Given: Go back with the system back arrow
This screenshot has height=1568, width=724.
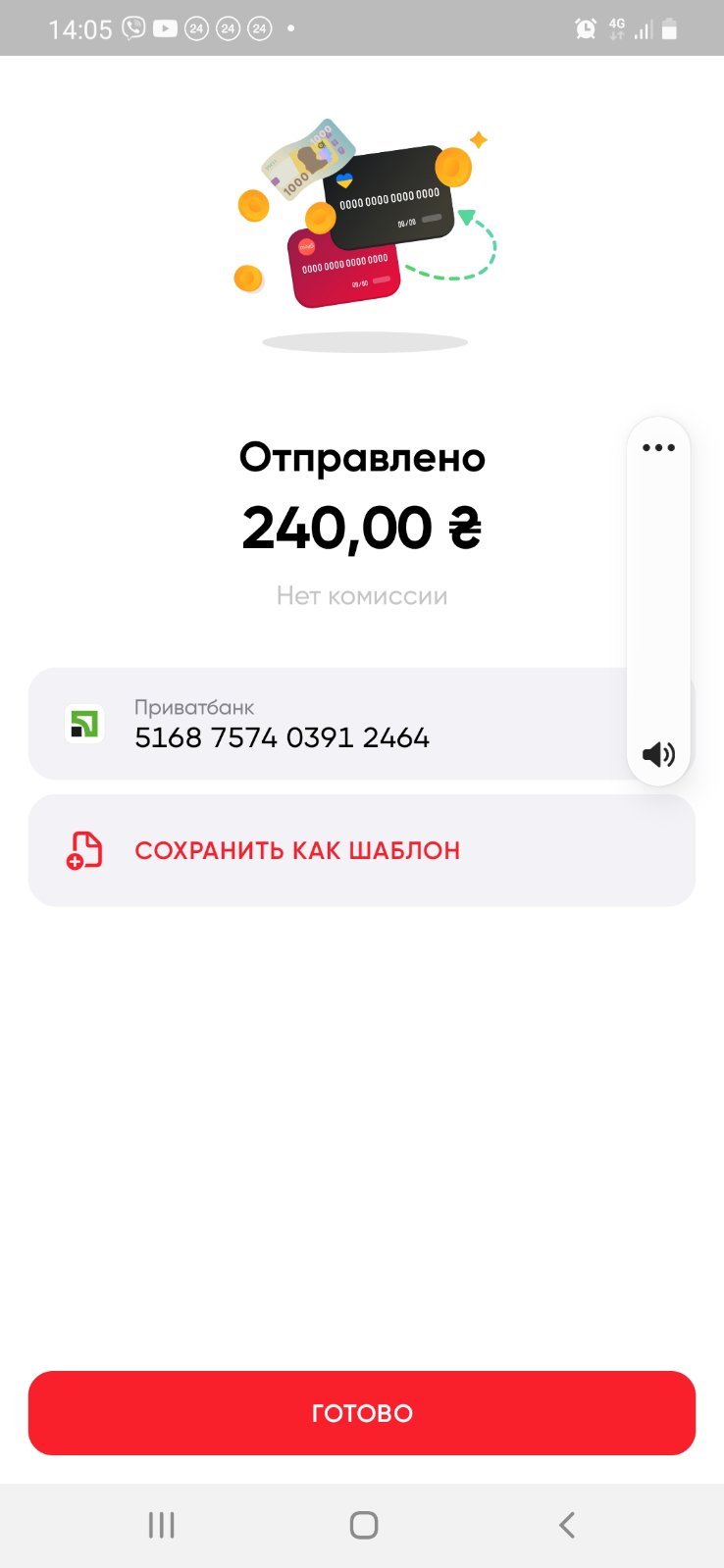Looking at the screenshot, I should pos(566,1525).
